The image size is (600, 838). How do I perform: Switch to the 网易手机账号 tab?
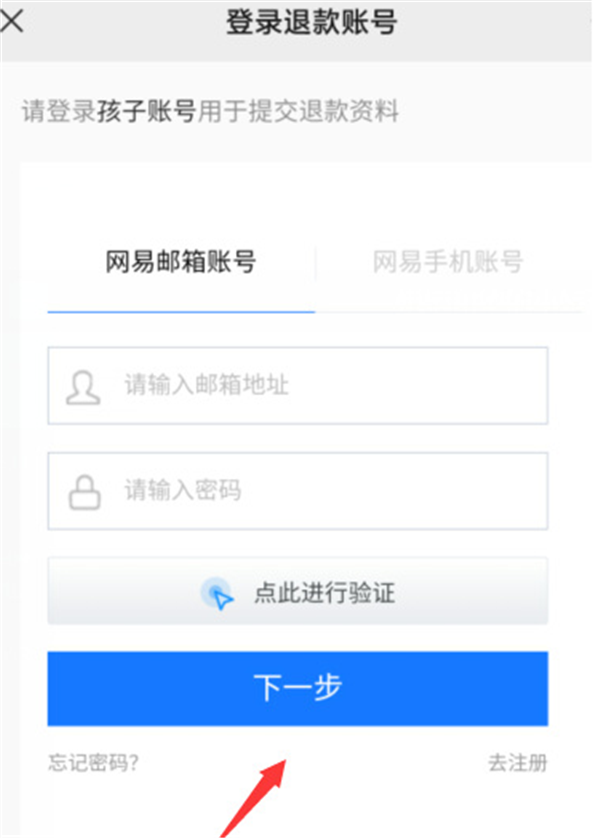[448, 263]
